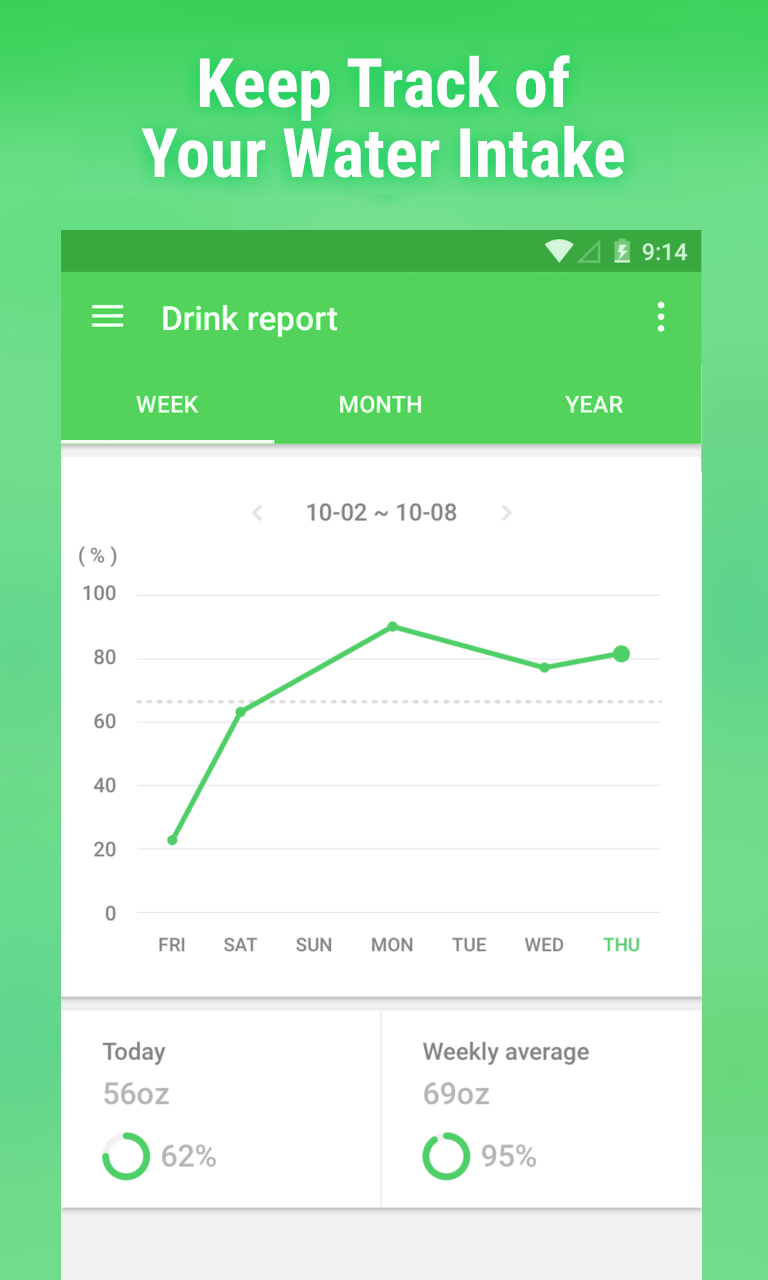Image resolution: width=768 pixels, height=1280 pixels.
Task: Expand the date range 10-02 ~ 10-08
Action: pos(382,513)
